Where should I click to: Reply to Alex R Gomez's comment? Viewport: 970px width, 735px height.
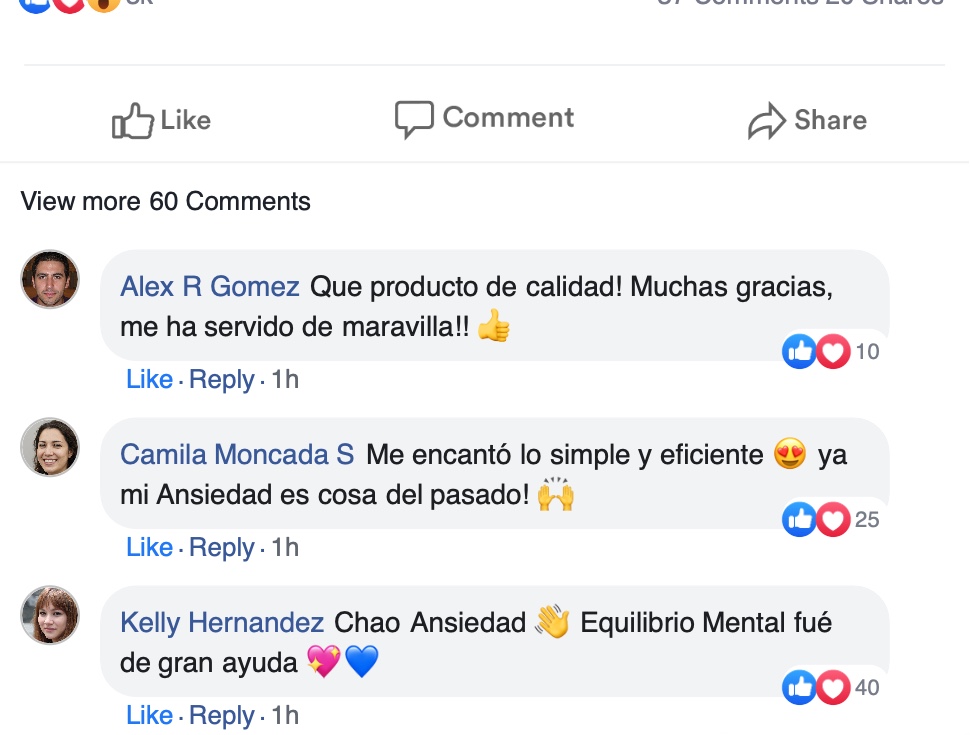221,380
